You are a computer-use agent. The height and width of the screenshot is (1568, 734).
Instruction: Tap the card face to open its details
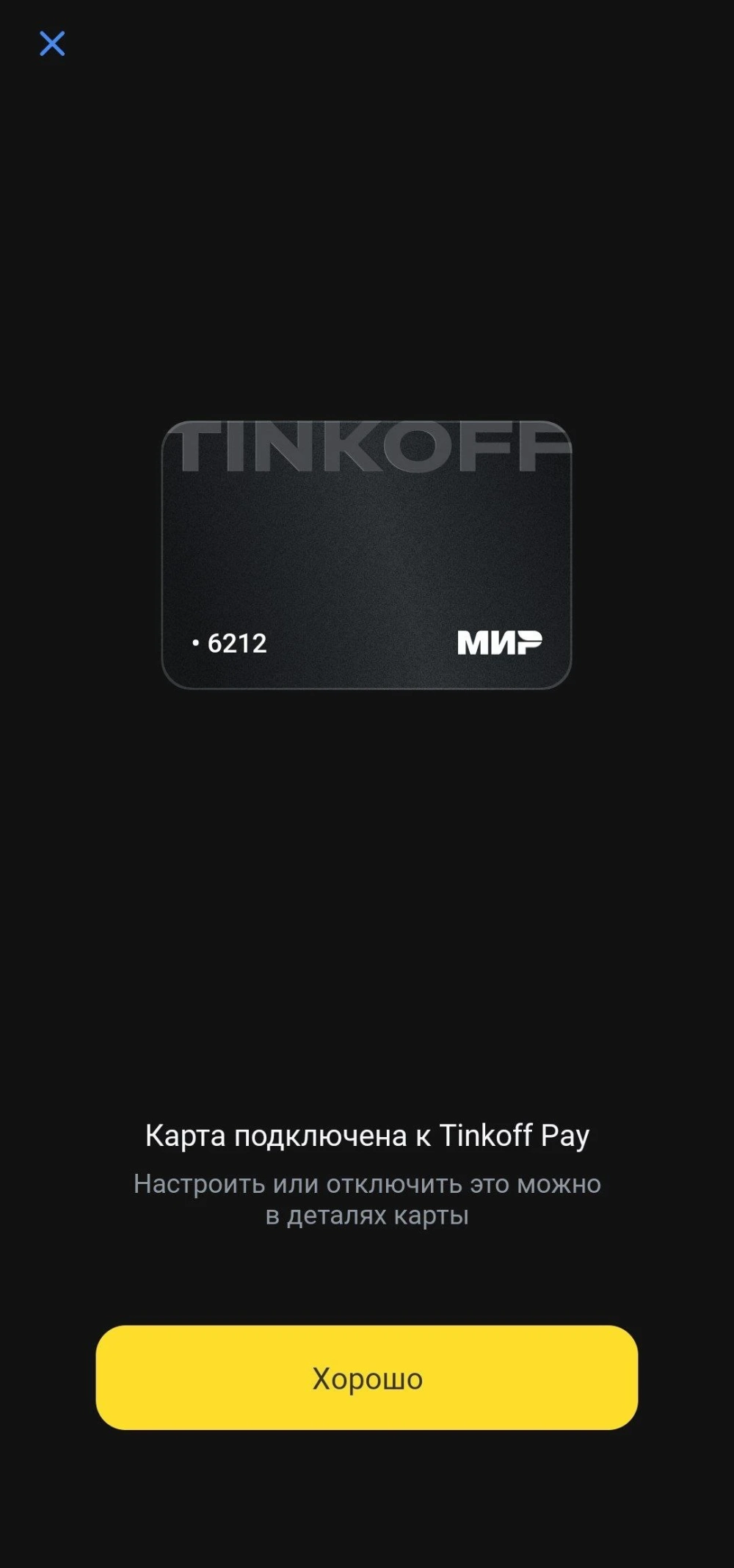[x=367, y=554]
